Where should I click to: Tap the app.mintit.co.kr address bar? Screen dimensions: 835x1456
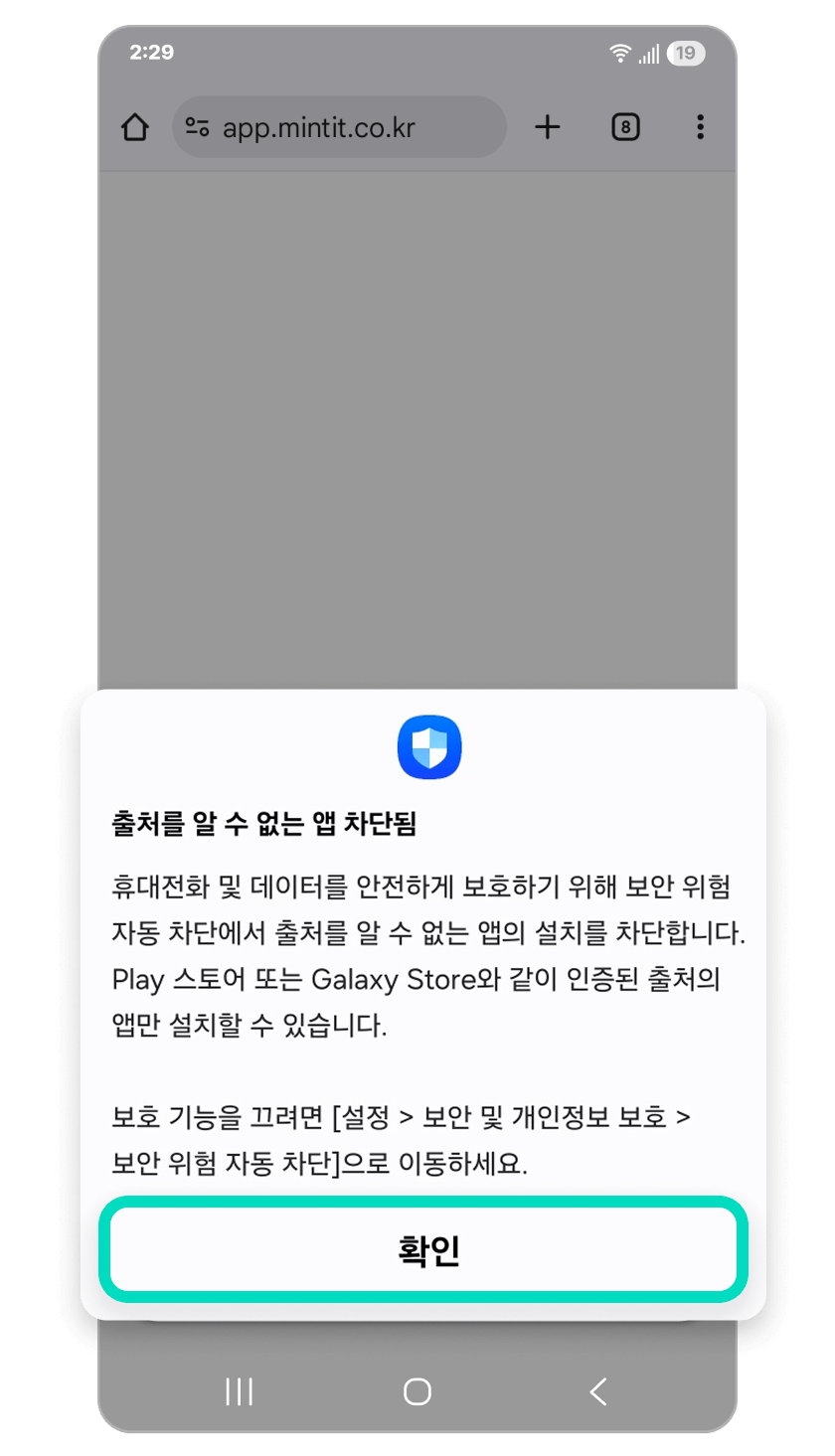(x=340, y=127)
